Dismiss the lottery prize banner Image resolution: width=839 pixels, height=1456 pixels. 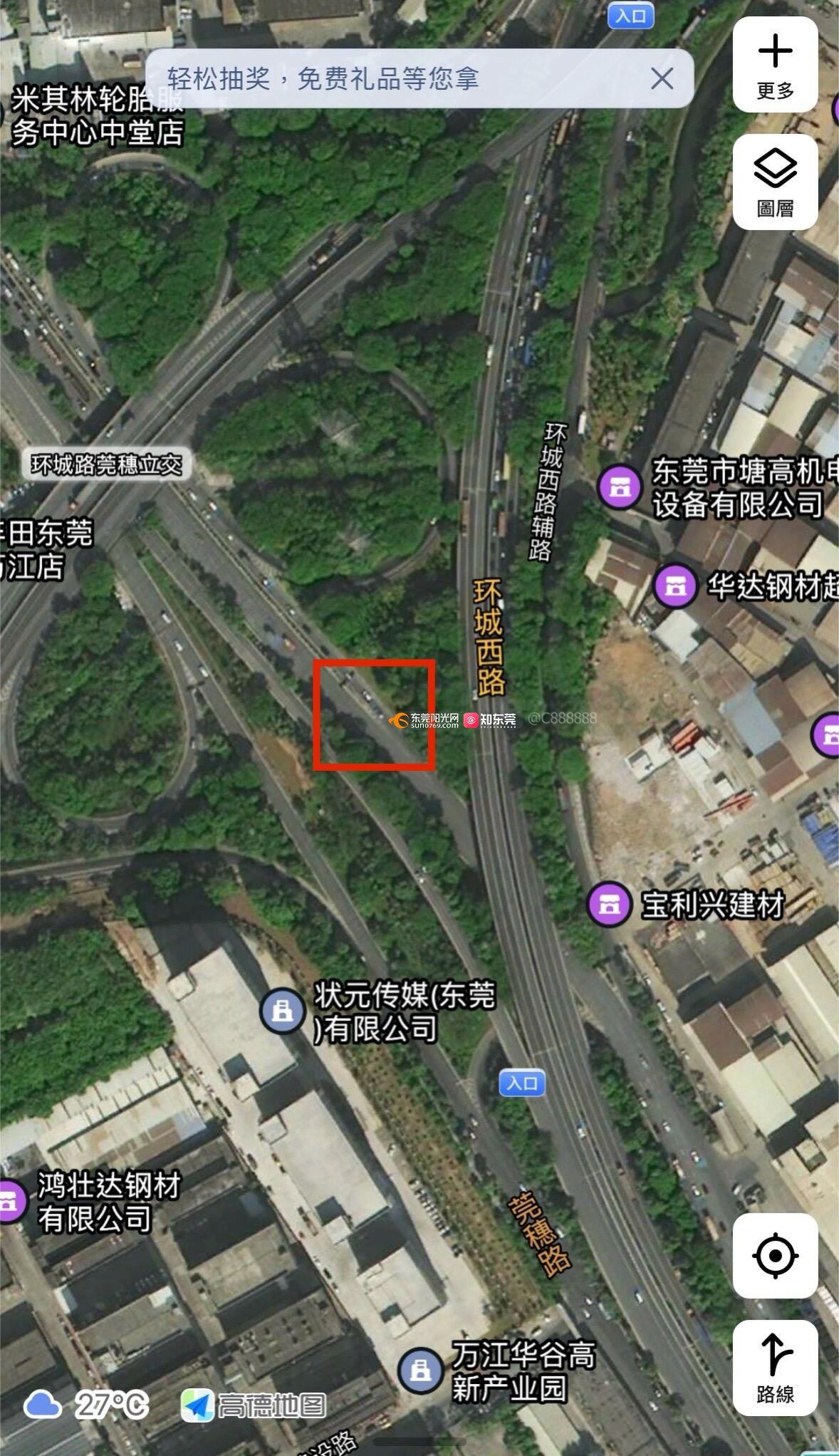(x=662, y=78)
